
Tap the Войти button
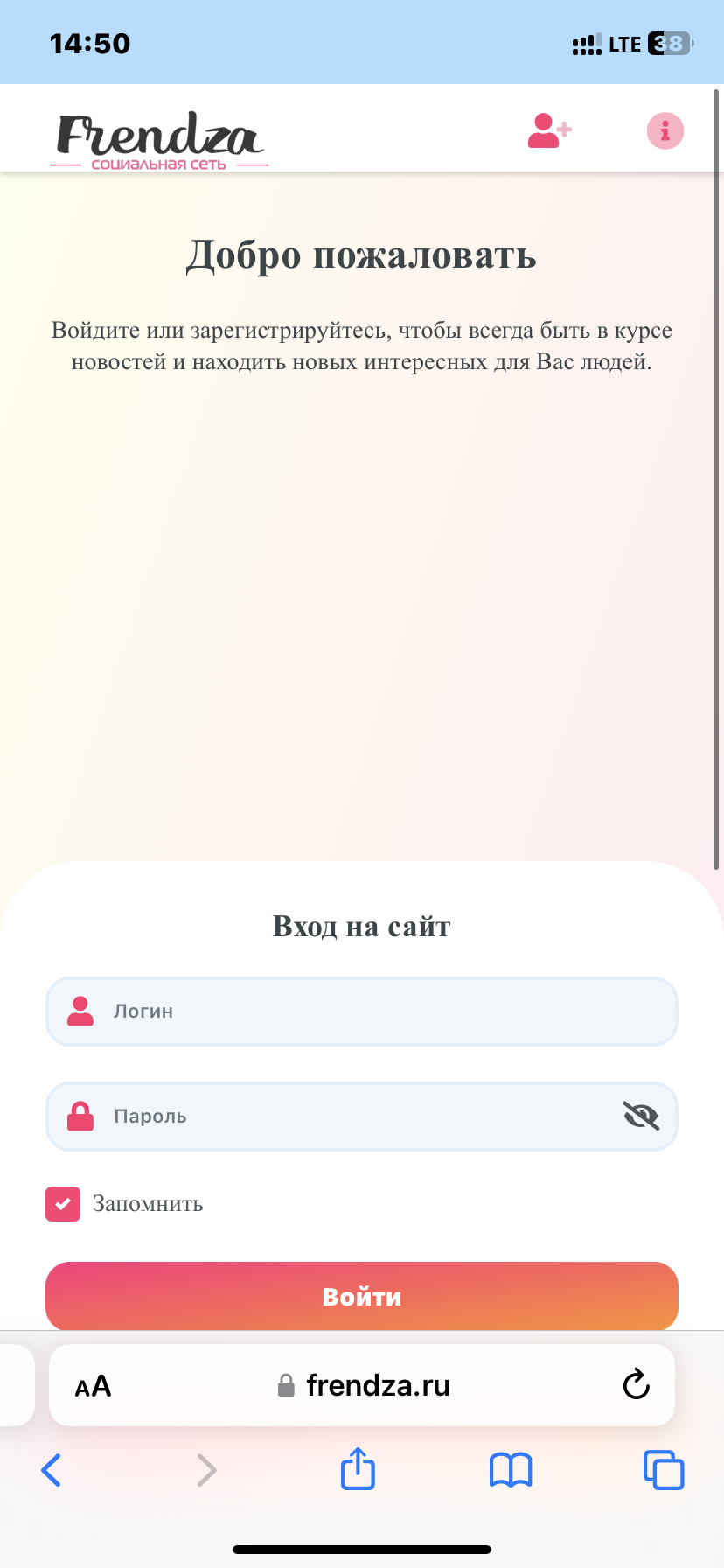click(362, 1296)
